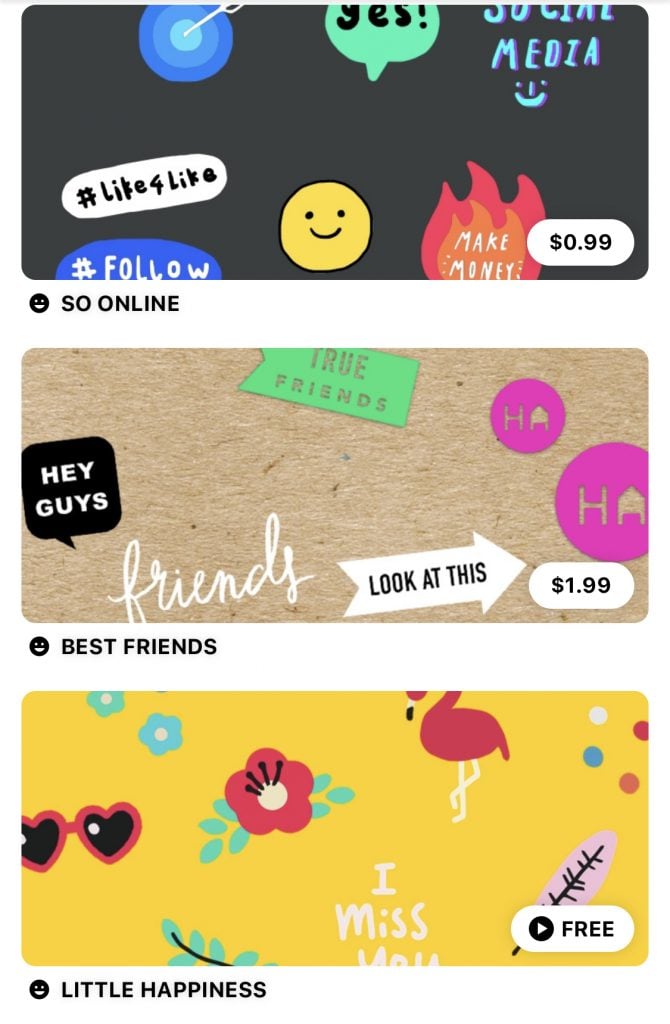Get the Little Happiness pack for free
The width and height of the screenshot is (670, 1024).
(x=572, y=929)
